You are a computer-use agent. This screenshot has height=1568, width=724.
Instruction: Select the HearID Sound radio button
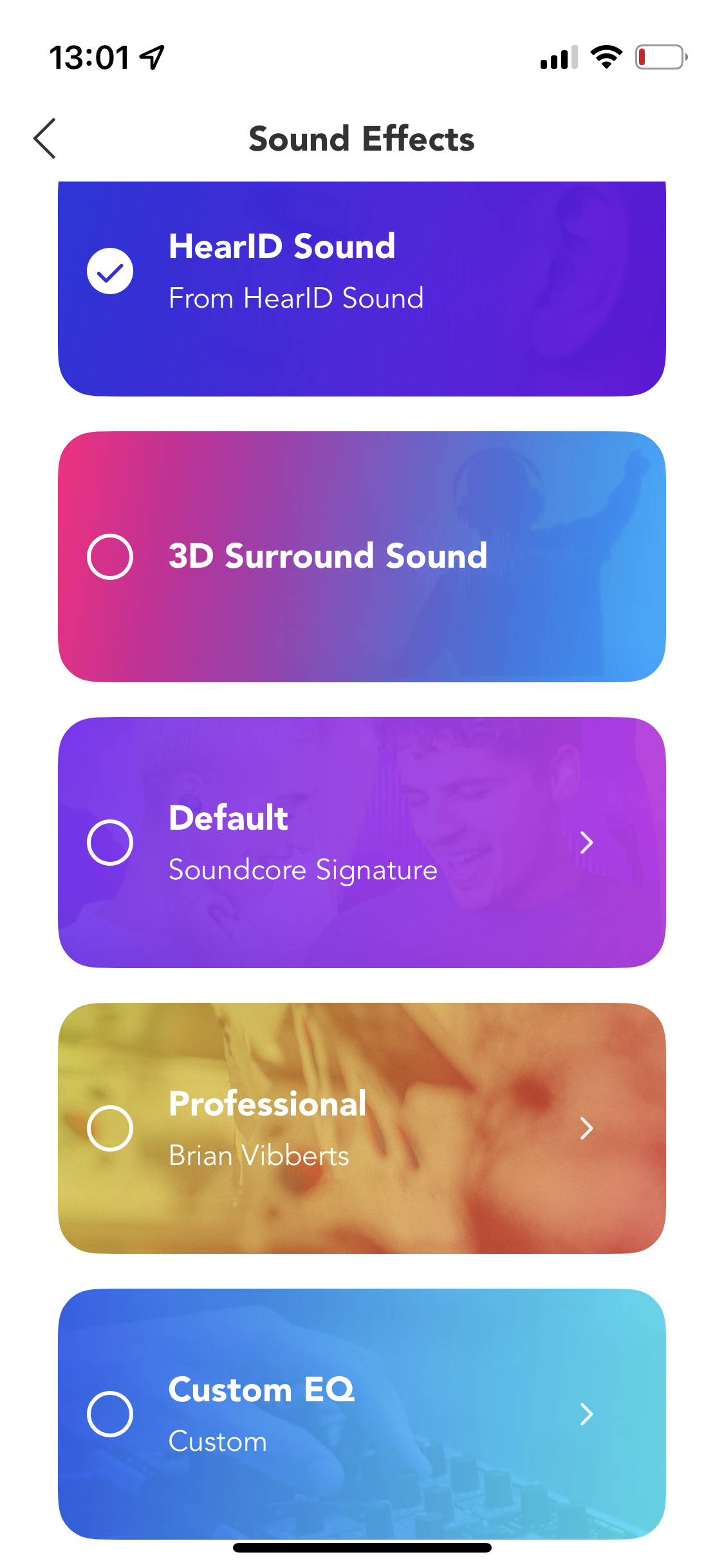(x=110, y=271)
